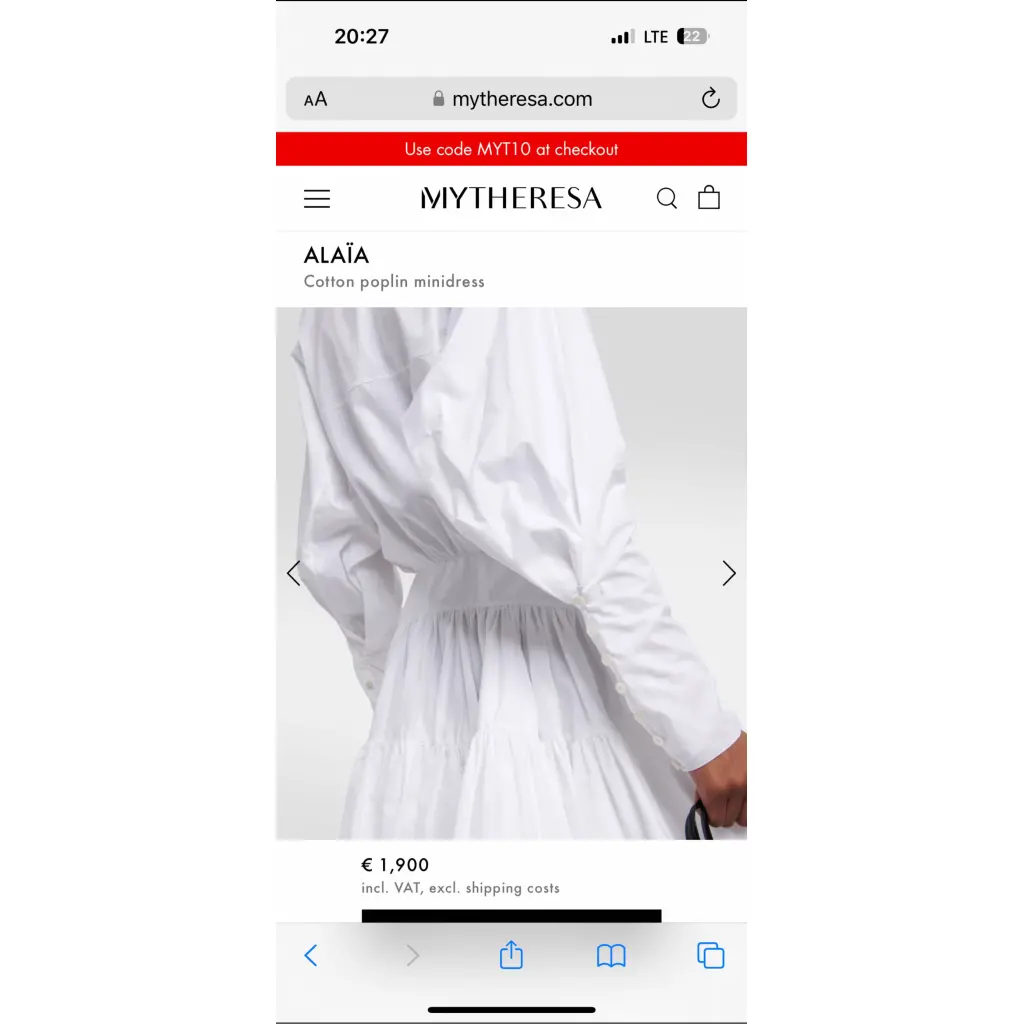This screenshot has width=1024, height=1024.
Task: Show open Safari tabs
Action: tap(710, 955)
